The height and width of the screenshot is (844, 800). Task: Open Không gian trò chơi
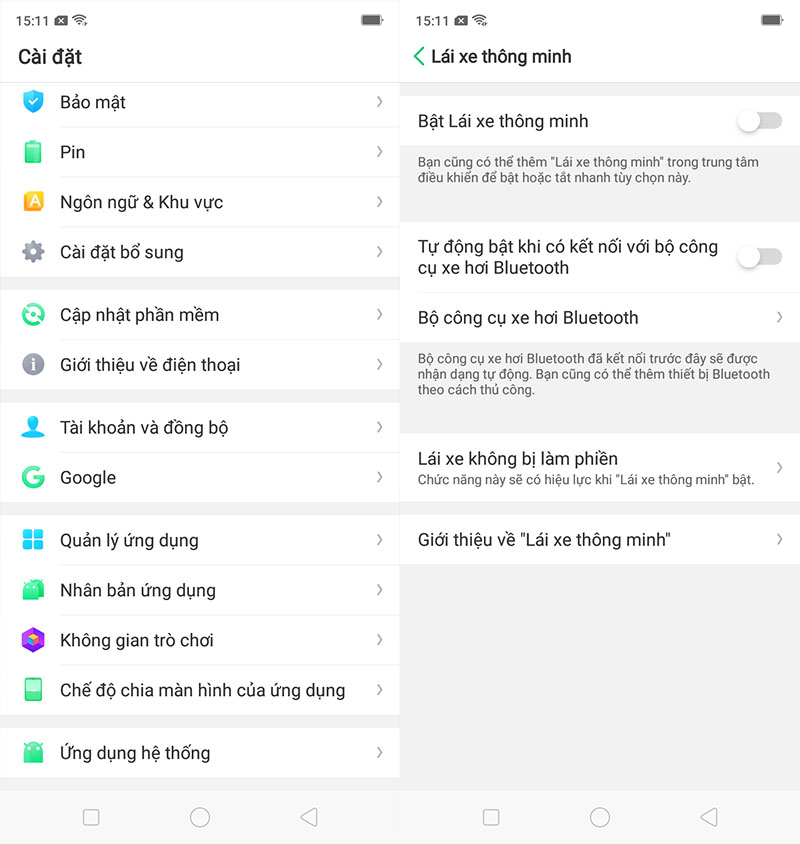pyautogui.click(x=200, y=641)
